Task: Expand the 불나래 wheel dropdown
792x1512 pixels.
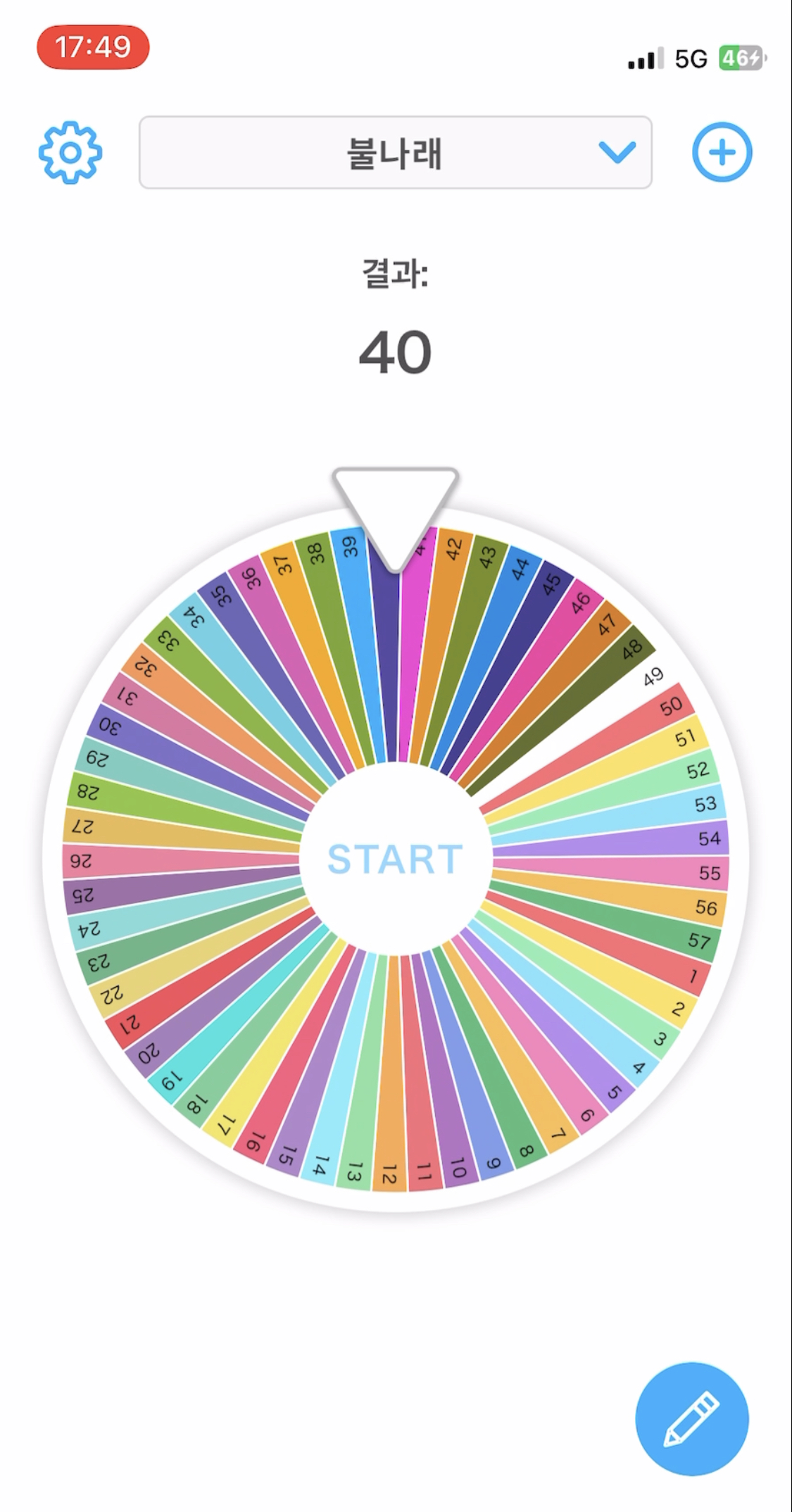Action: (x=396, y=153)
